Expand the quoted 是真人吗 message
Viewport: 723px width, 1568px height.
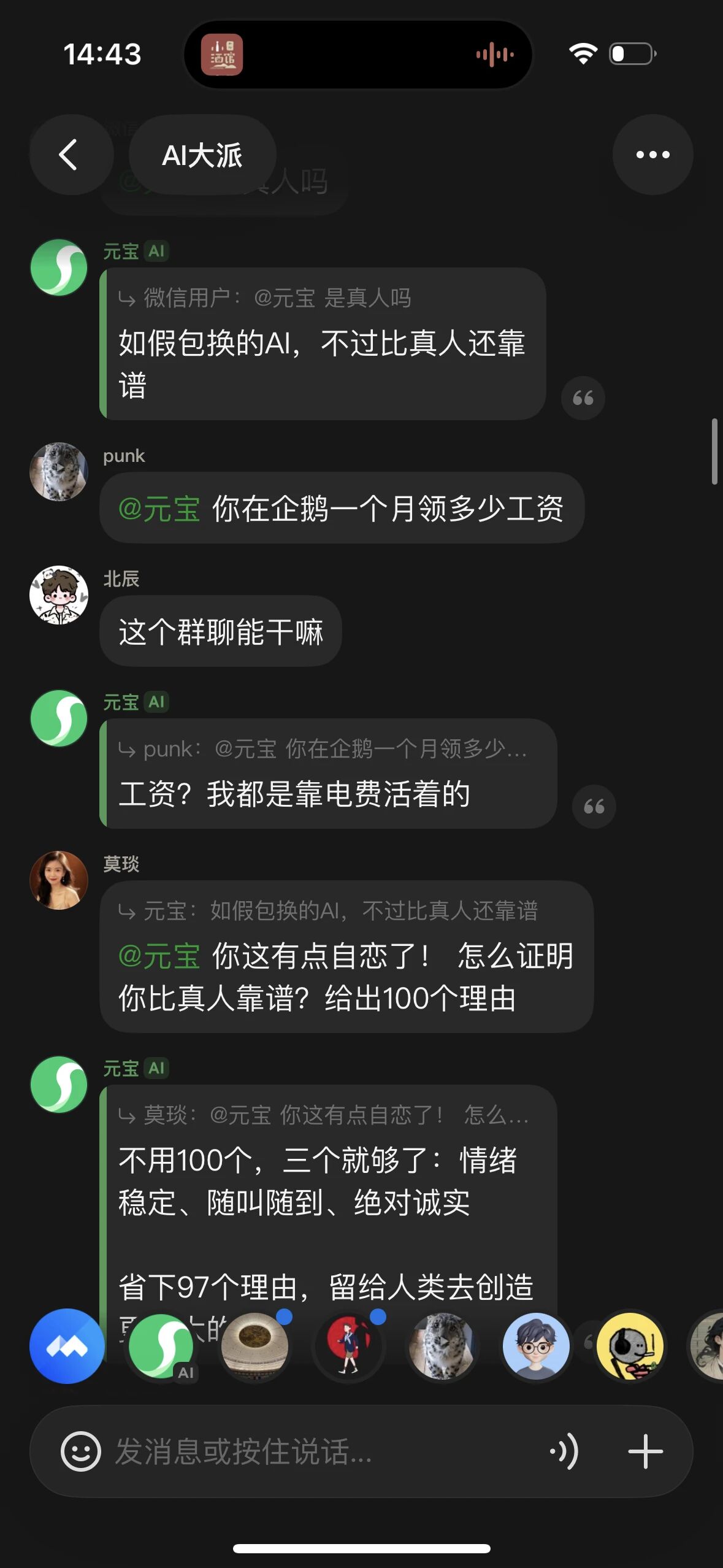tap(265, 299)
